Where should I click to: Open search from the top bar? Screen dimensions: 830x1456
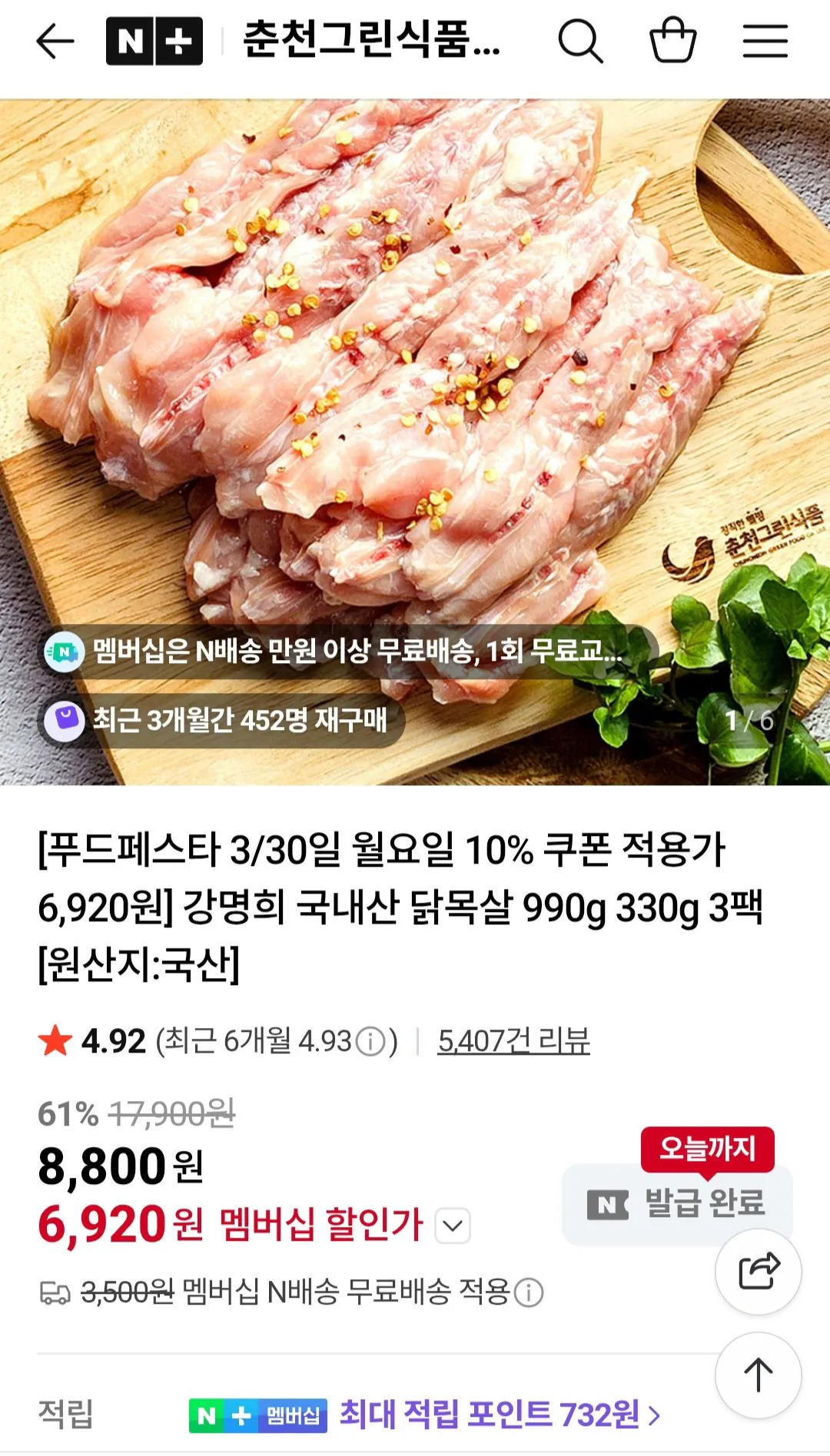(x=584, y=44)
